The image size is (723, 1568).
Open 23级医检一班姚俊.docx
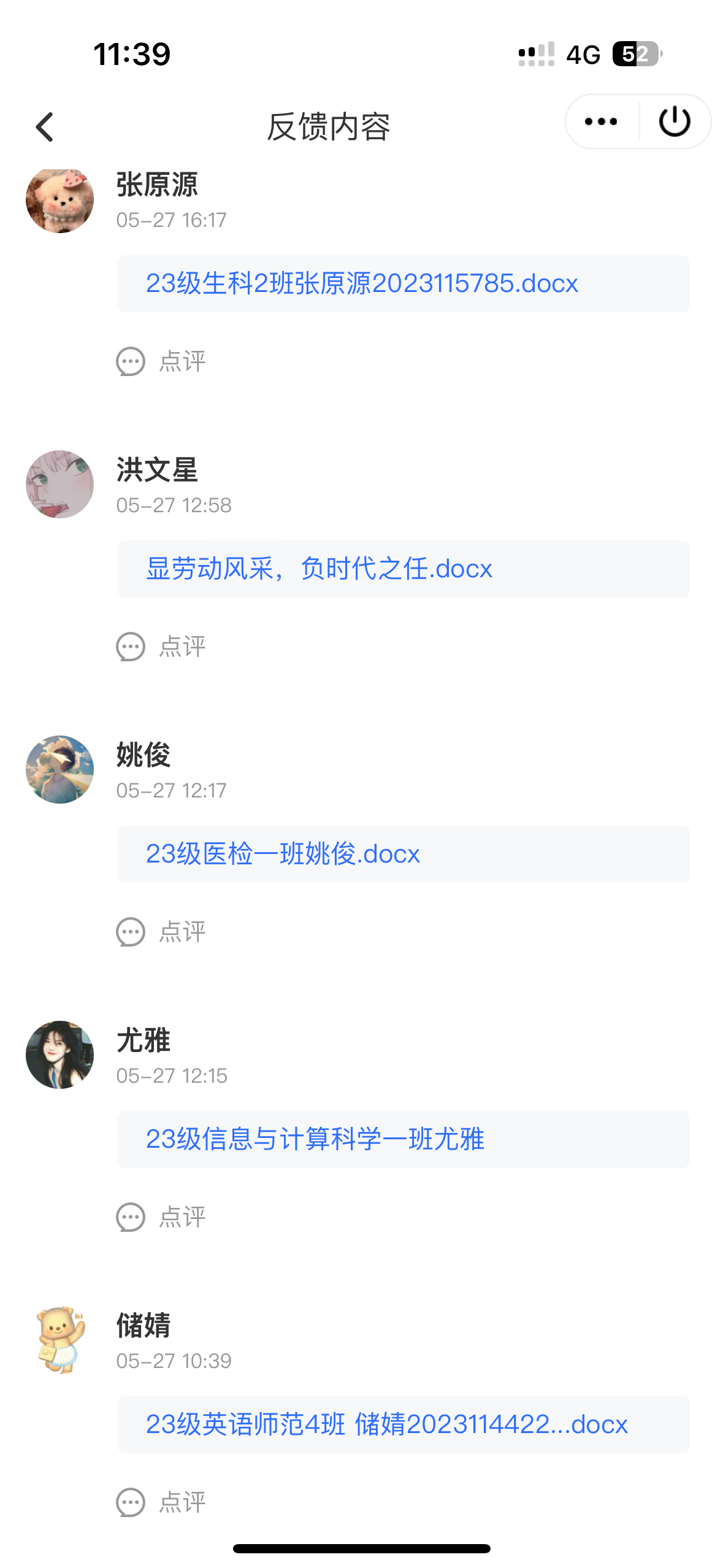(x=283, y=855)
